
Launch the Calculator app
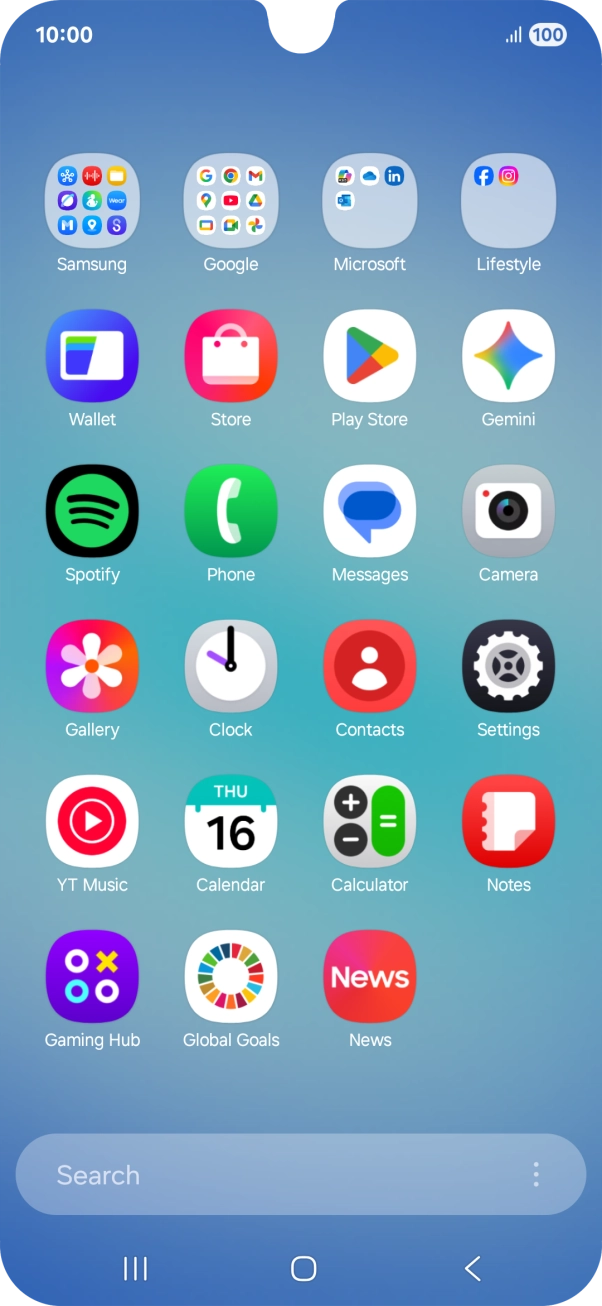point(370,821)
